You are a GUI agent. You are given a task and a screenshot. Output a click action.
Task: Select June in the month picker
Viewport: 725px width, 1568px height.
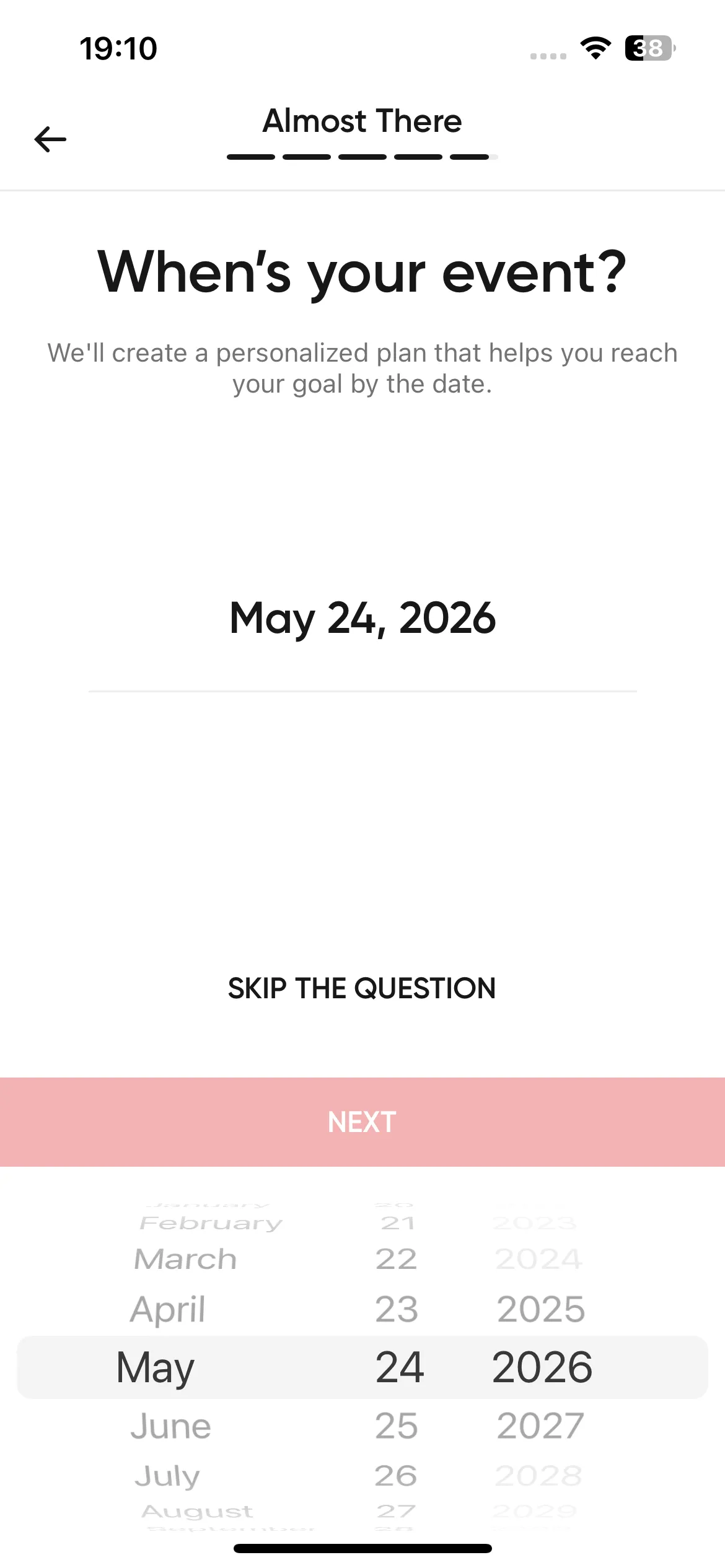[170, 1425]
